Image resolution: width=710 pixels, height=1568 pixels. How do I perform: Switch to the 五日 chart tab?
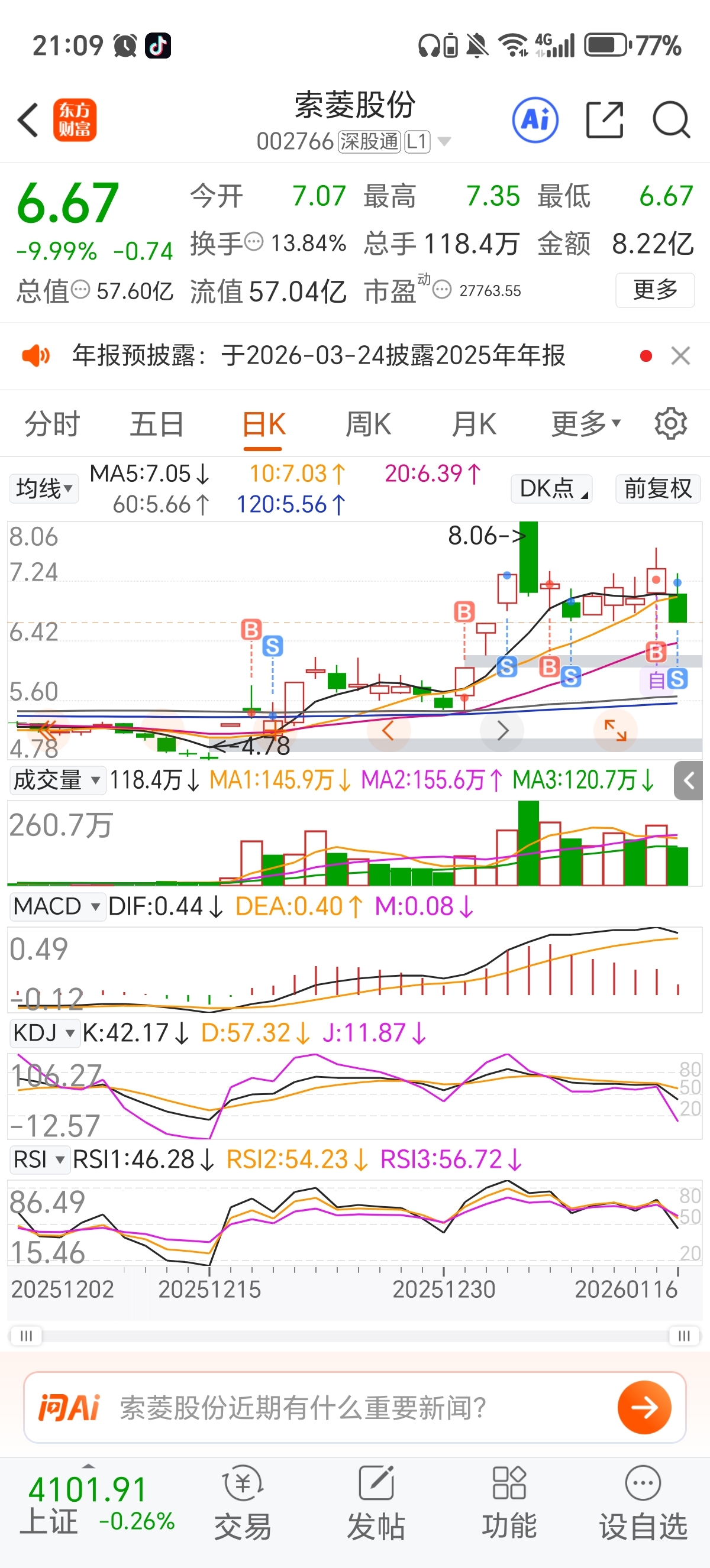point(156,424)
